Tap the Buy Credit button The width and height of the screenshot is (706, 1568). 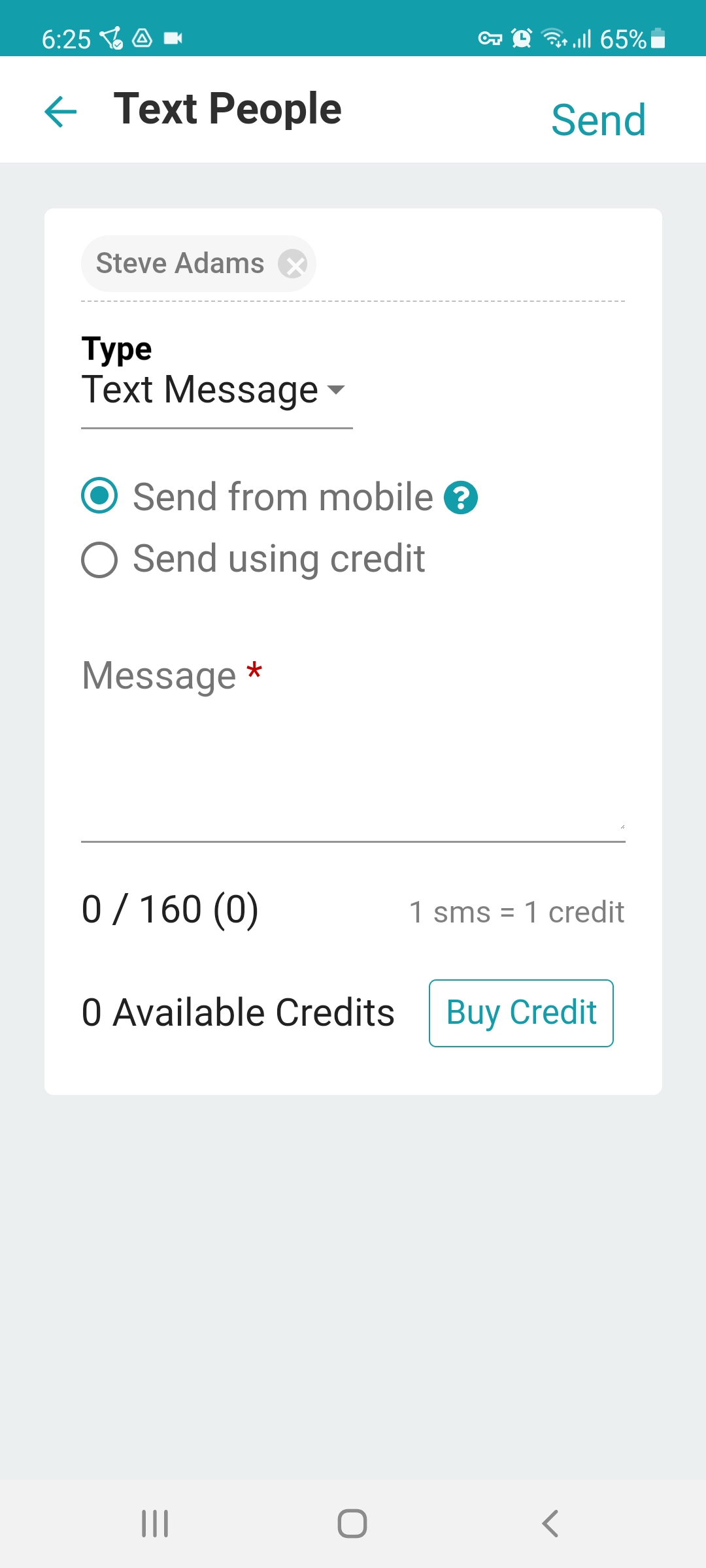[521, 1013]
